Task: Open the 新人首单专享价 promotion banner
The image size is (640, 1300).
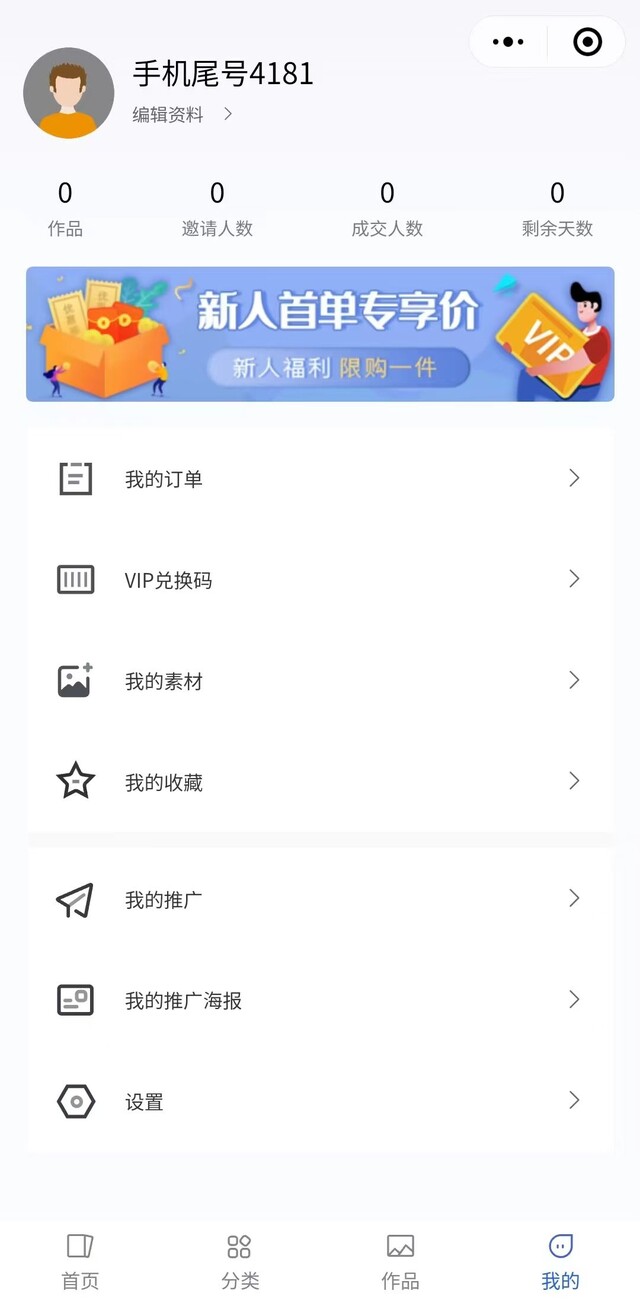Action: pyautogui.click(x=320, y=334)
